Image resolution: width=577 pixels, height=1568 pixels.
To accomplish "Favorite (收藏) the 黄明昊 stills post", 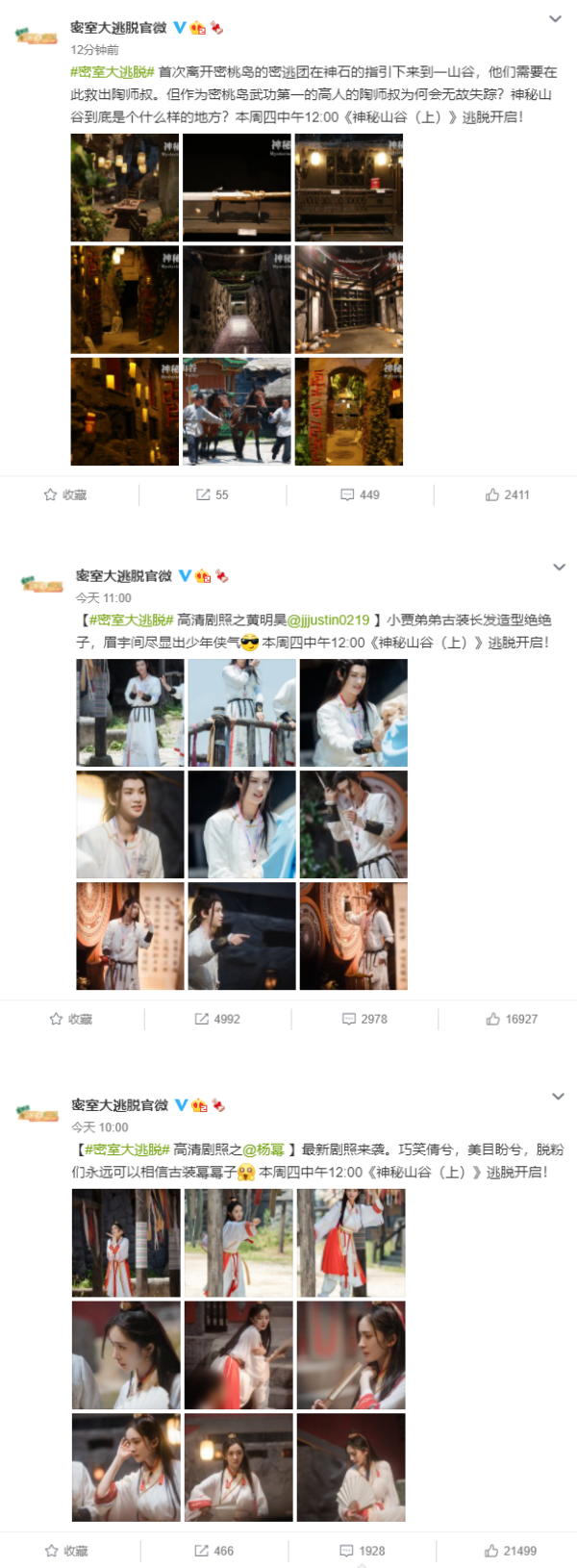I will 71,1019.
